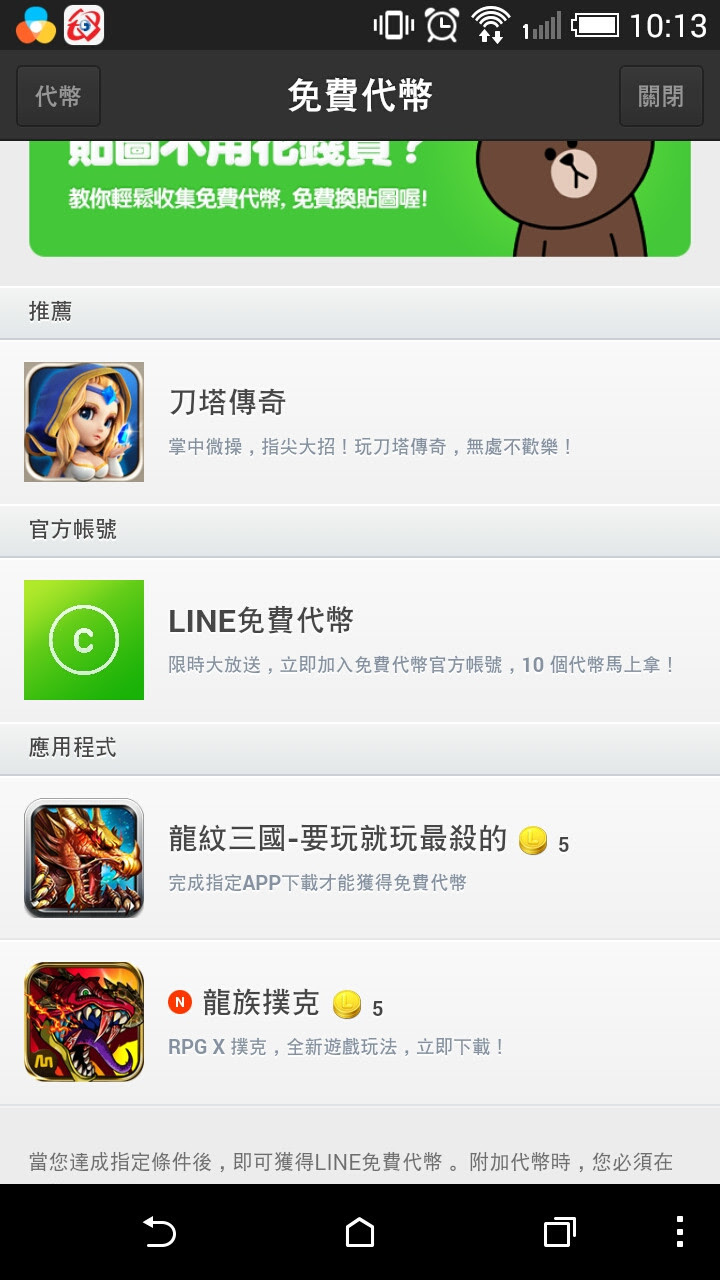Open the 刀塔傳奇 app icon

84,421
